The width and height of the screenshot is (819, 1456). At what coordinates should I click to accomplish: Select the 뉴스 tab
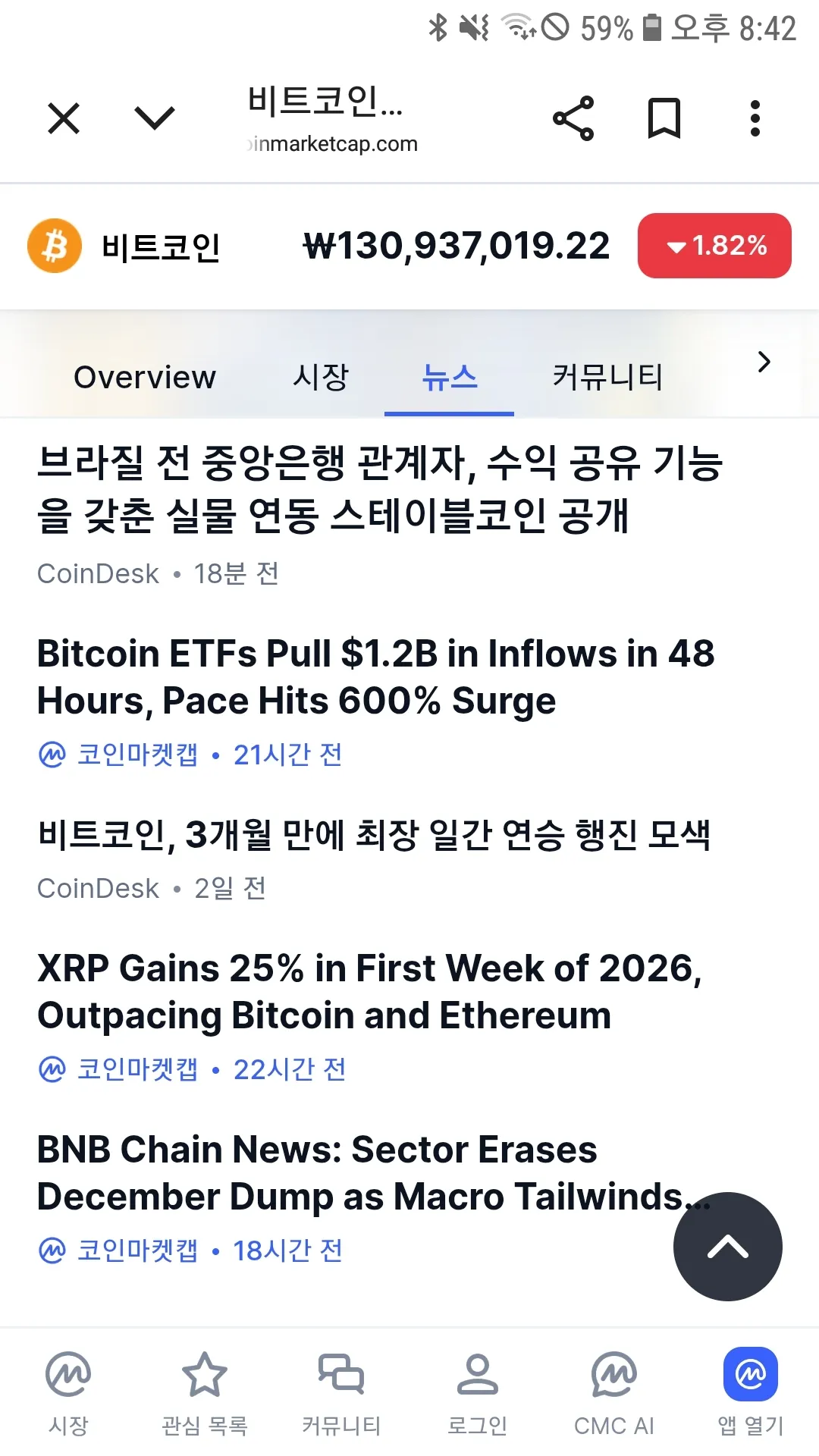coord(450,377)
